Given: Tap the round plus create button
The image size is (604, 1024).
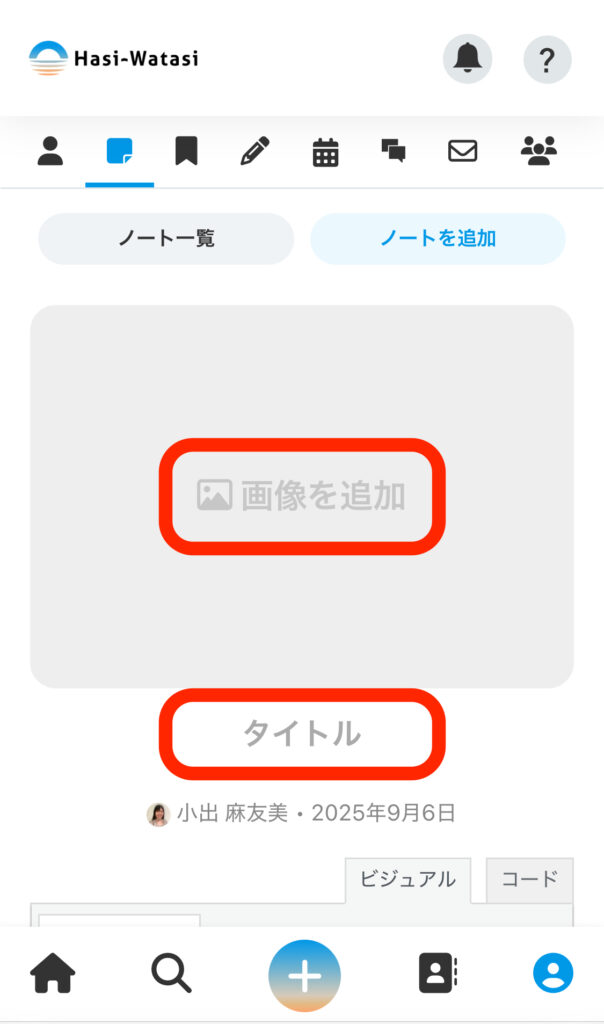Looking at the screenshot, I should pos(304,976).
